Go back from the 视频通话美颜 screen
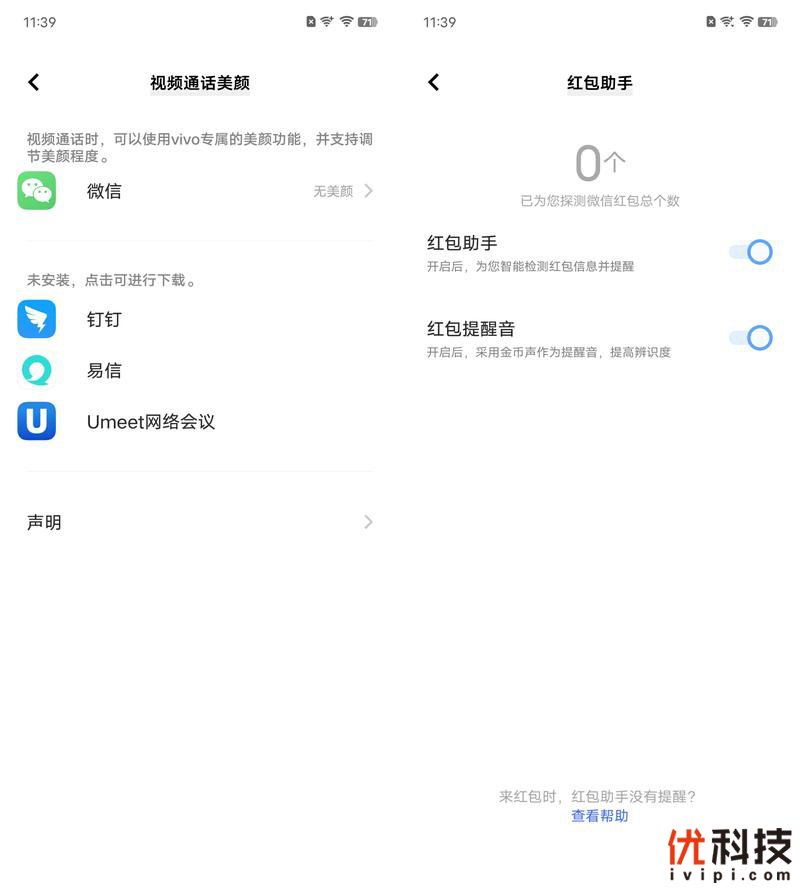 click(34, 82)
